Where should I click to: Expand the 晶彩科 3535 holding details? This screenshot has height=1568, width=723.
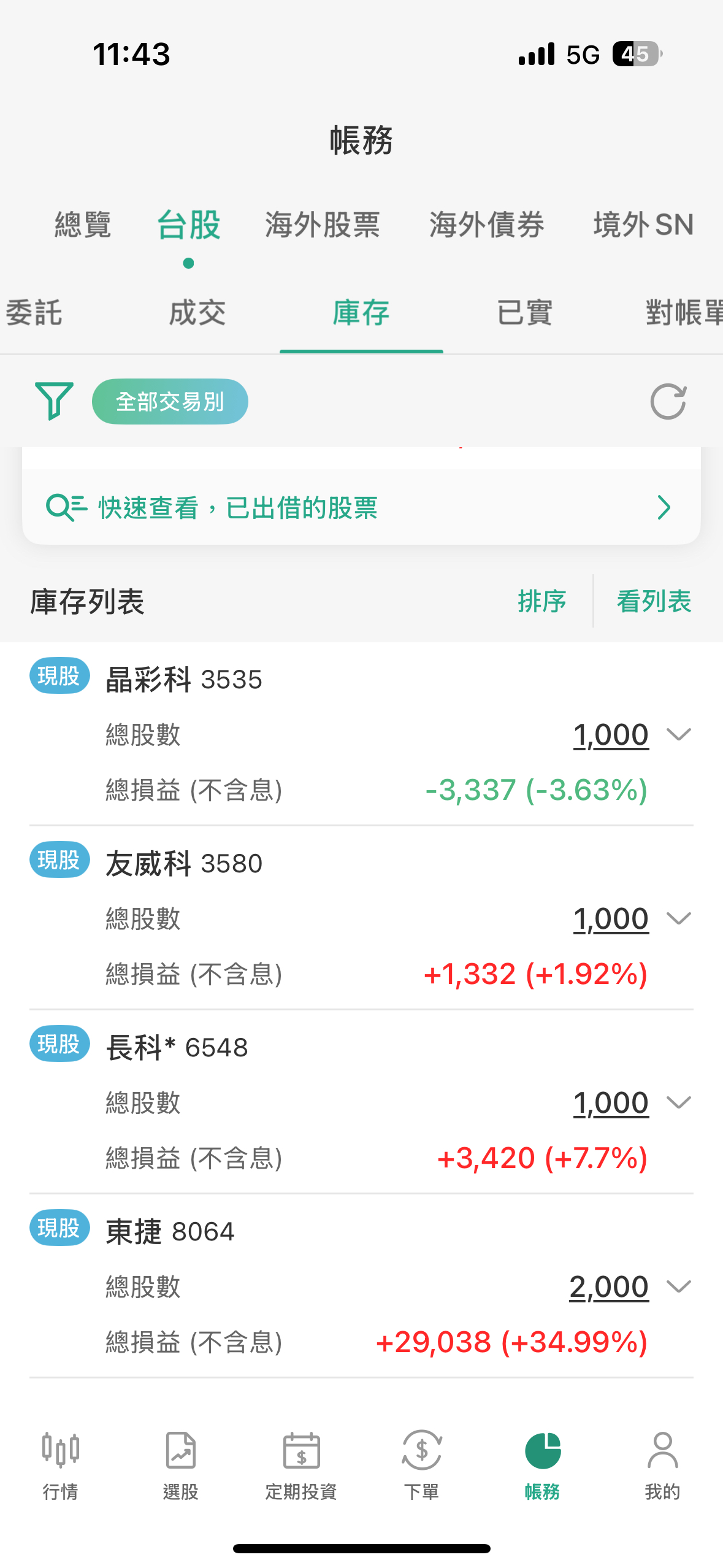click(679, 734)
